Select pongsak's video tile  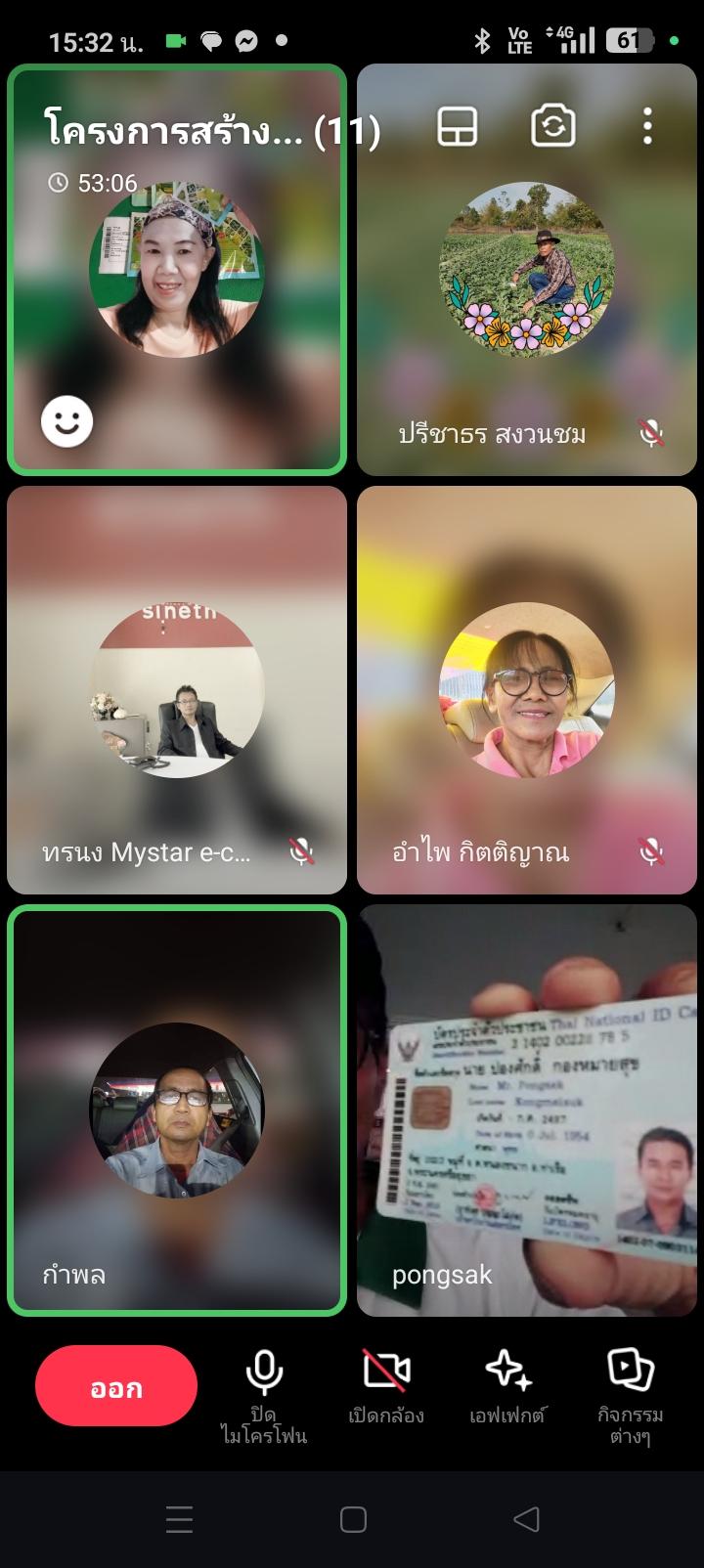[x=527, y=1111]
